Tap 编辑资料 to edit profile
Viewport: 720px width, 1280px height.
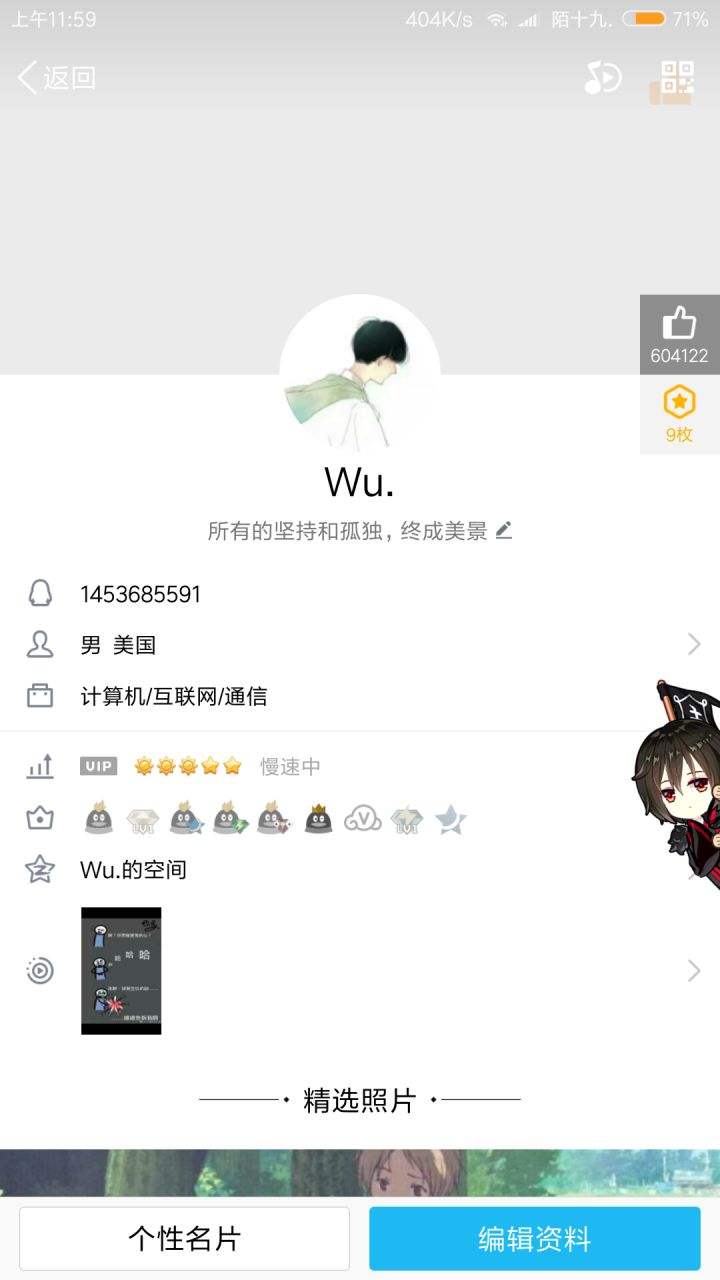[535, 1238]
